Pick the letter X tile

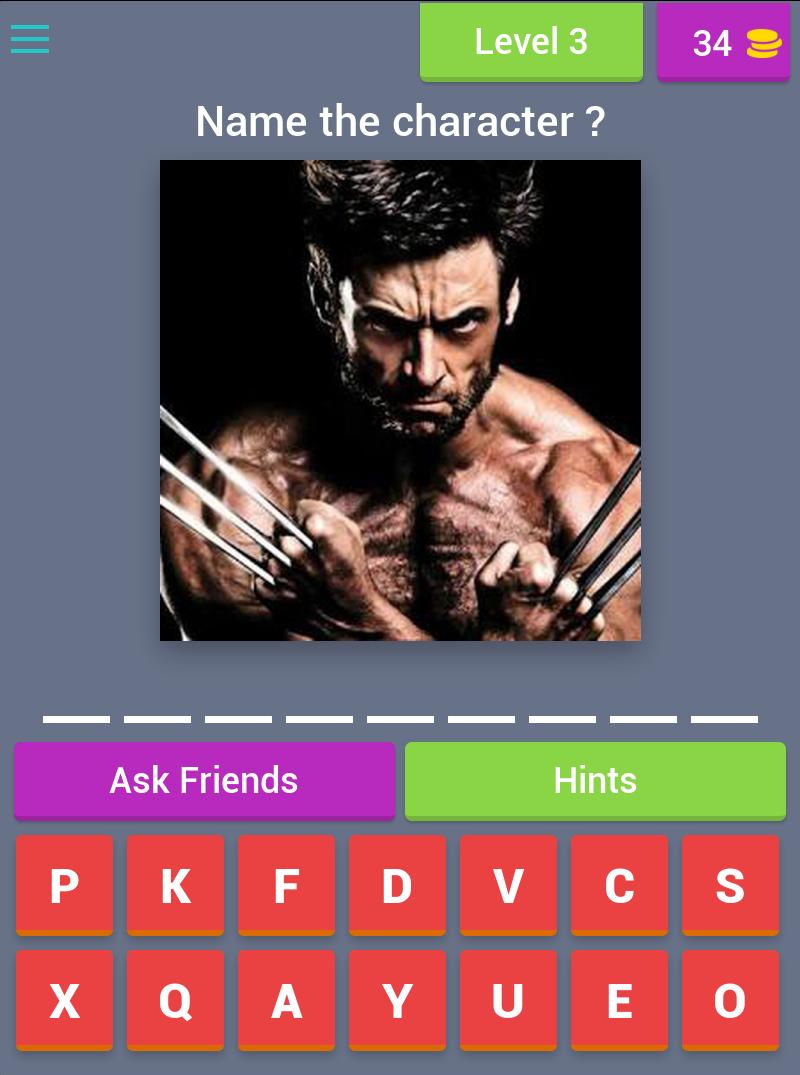coord(64,1000)
